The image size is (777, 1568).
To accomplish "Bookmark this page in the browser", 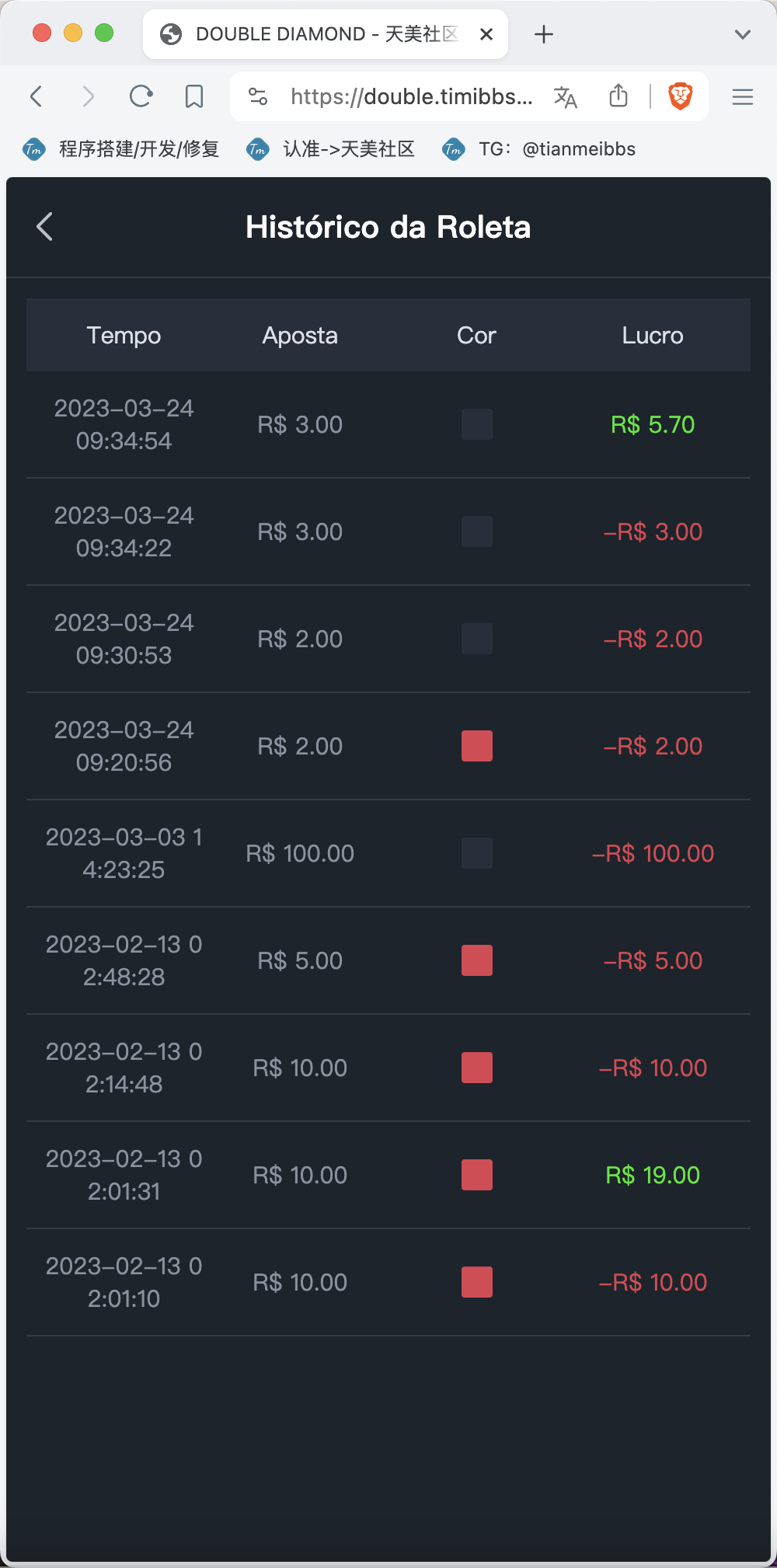I will click(x=194, y=96).
